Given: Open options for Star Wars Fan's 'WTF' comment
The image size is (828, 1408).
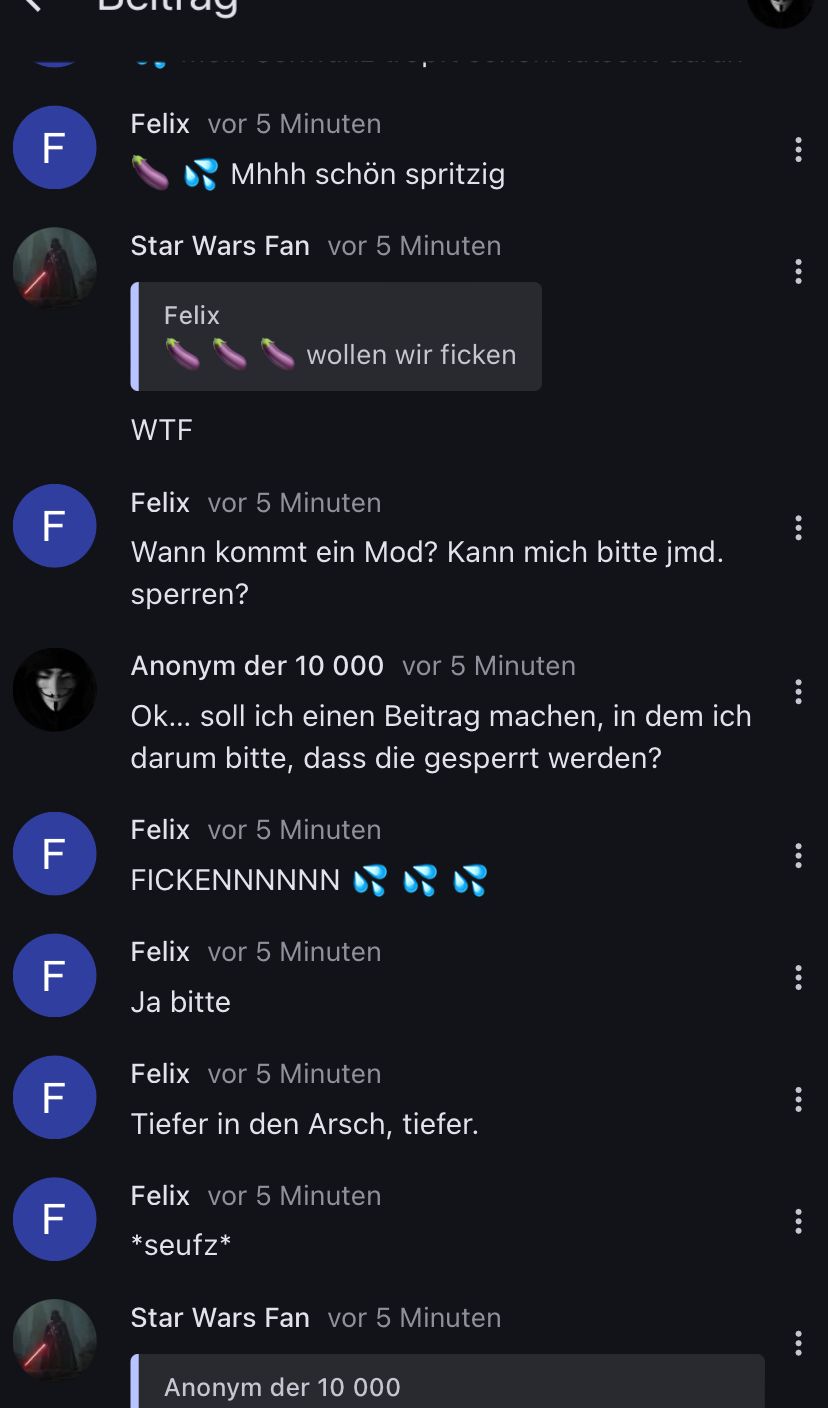Looking at the screenshot, I should point(797,271).
